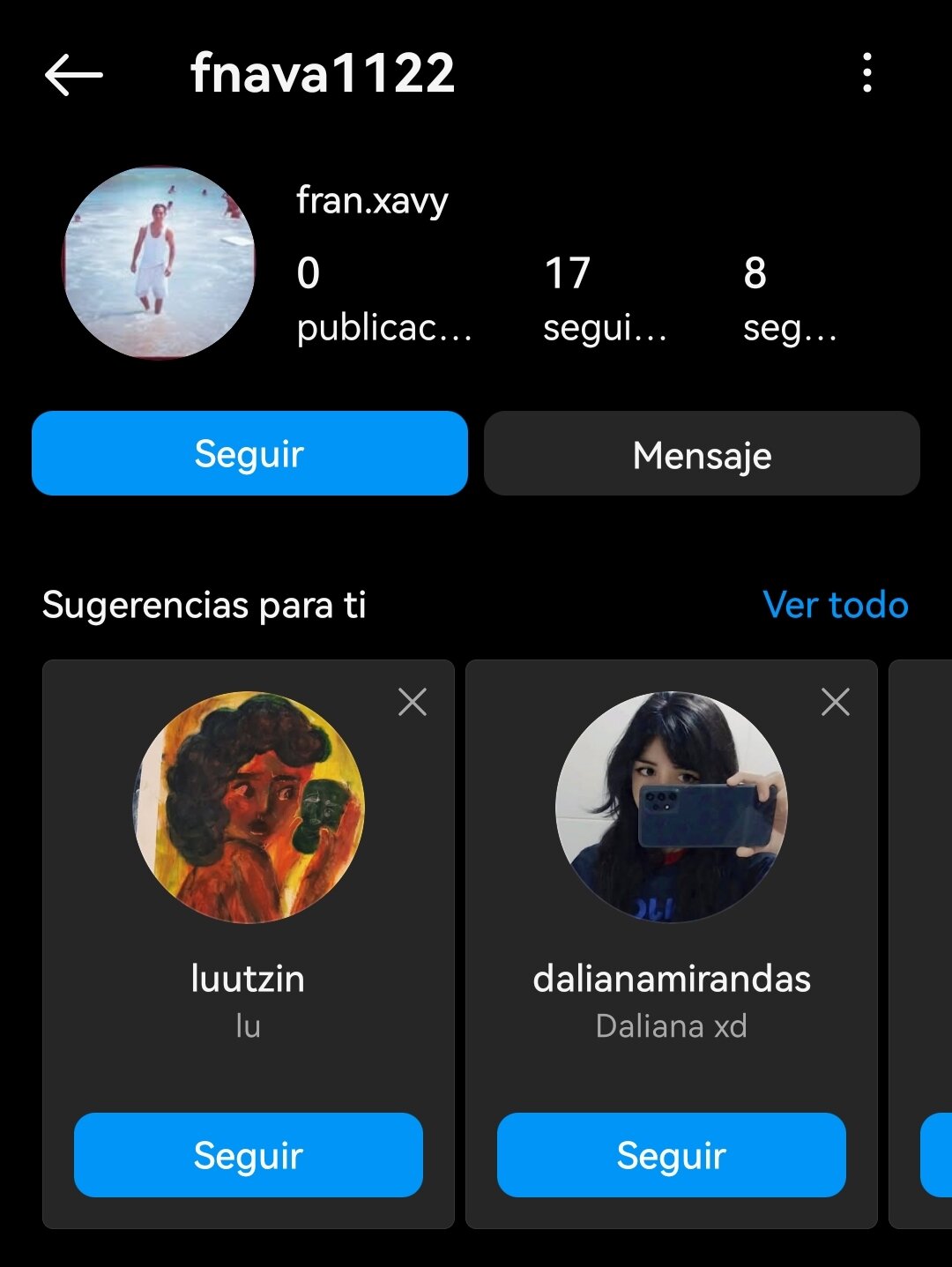Viewport: 952px width, 1267px height.
Task: Dismiss the dalianamirandas suggestion card
Action: (835, 702)
